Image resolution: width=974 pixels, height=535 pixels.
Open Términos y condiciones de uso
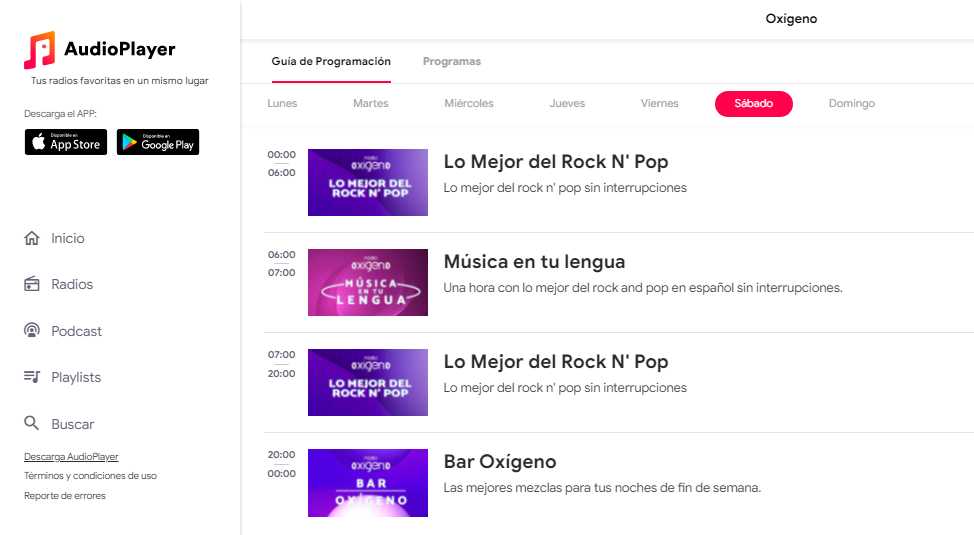90,476
